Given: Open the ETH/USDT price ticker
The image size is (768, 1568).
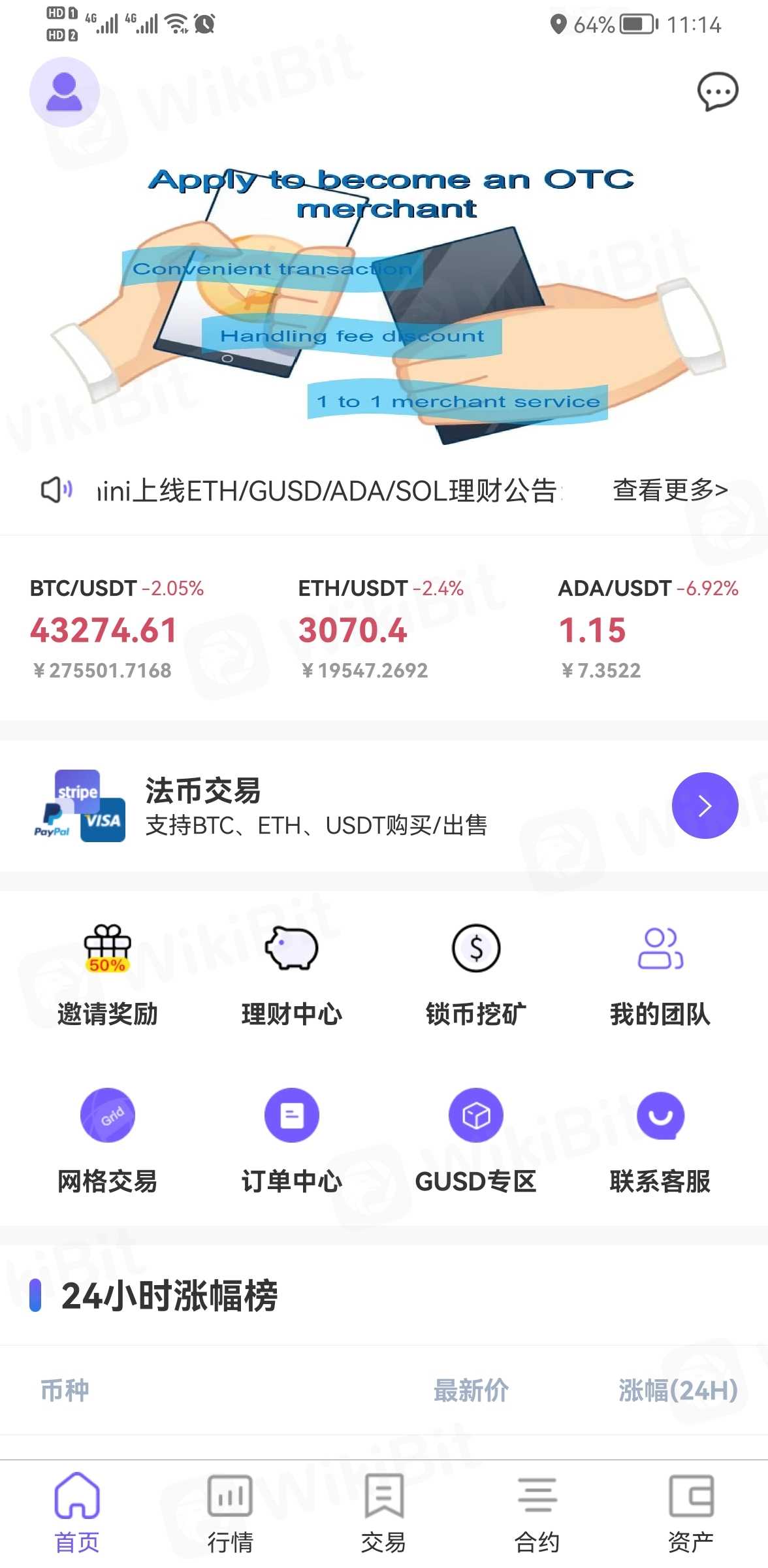Looking at the screenshot, I should (380, 630).
